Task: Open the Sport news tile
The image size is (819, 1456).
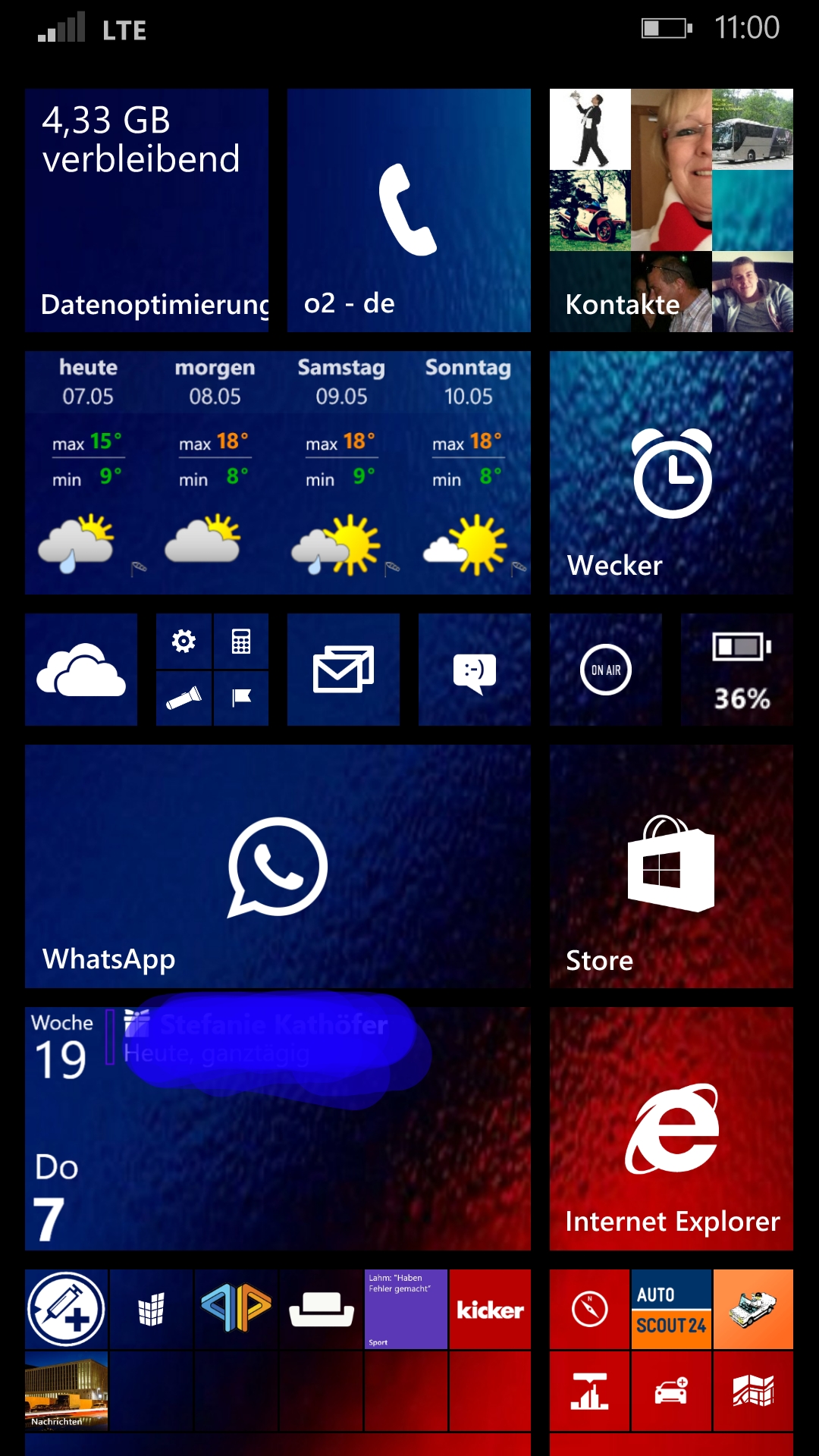Action: click(406, 1310)
